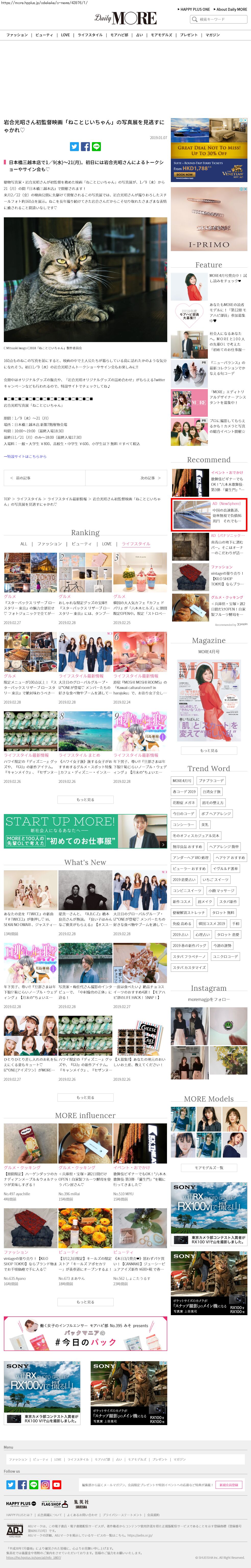Image resolution: width=251 pixels, height=1568 pixels.
Task: Open the About Daily MORE link
Action: pos(232,10)
